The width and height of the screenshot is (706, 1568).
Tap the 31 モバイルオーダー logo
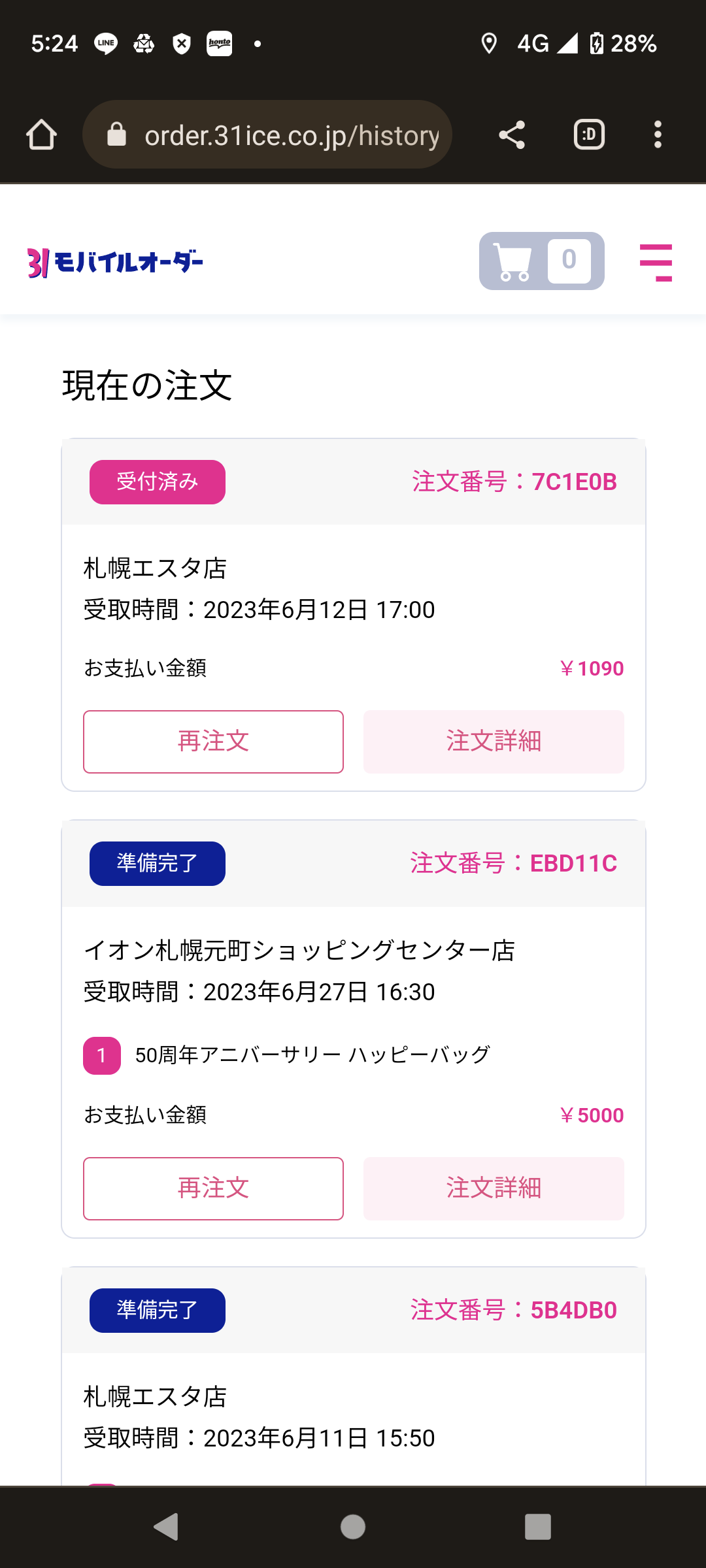click(116, 263)
